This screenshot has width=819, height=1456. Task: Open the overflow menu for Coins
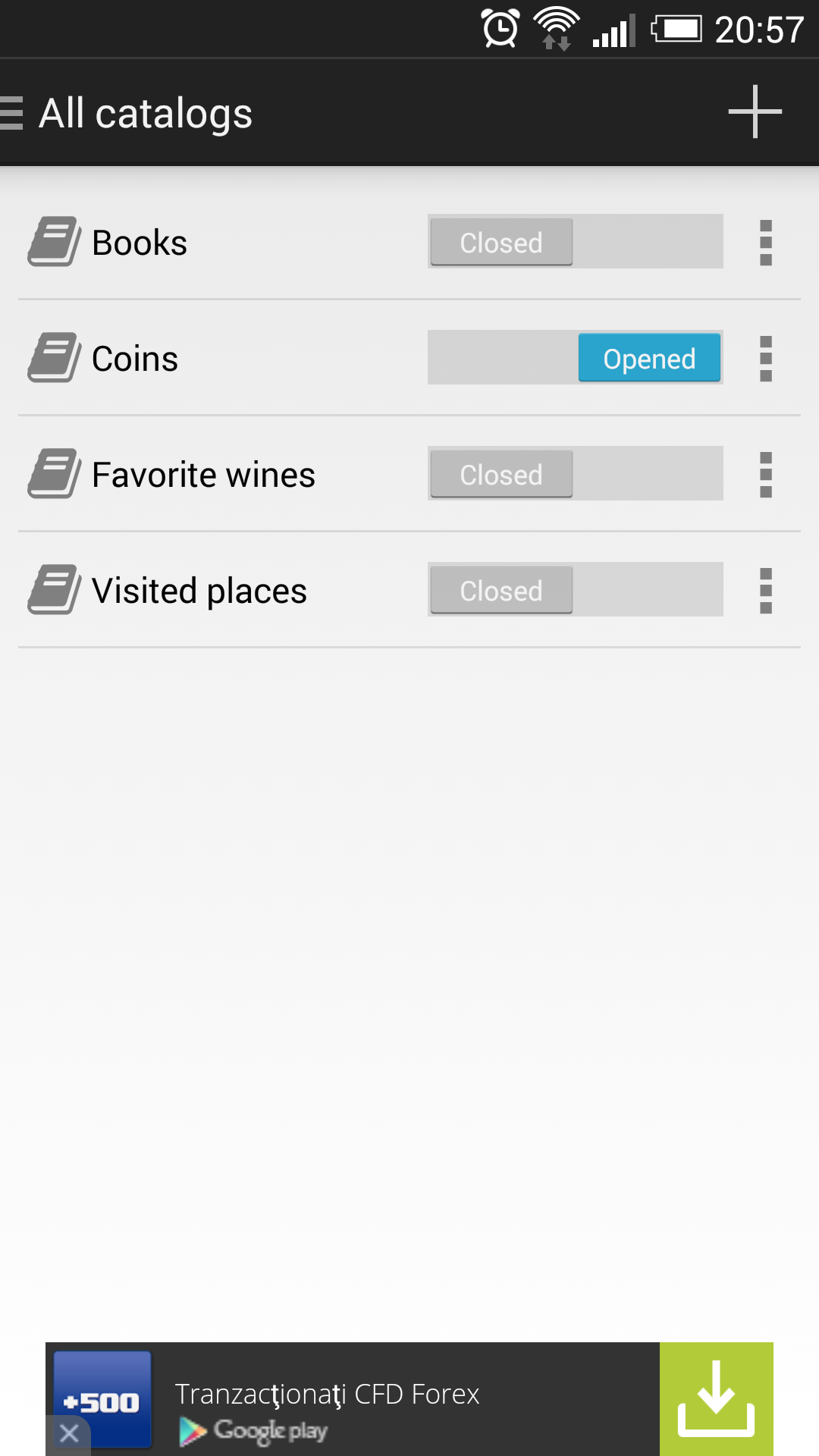pyautogui.click(x=765, y=357)
